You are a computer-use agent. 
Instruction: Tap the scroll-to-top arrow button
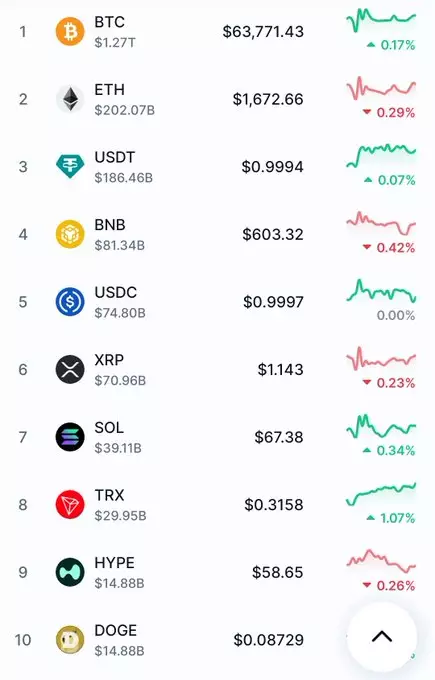pyautogui.click(x=382, y=637)
